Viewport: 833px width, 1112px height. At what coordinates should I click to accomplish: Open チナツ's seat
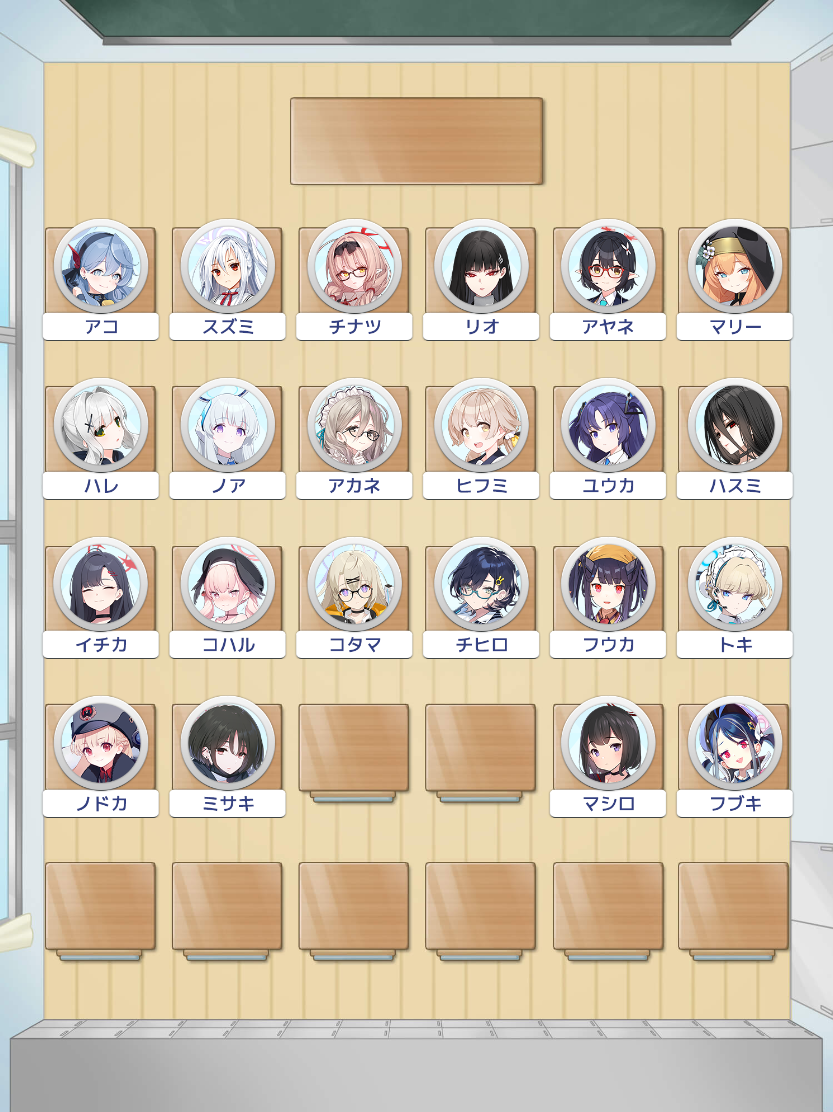click(x=354, y=267)
